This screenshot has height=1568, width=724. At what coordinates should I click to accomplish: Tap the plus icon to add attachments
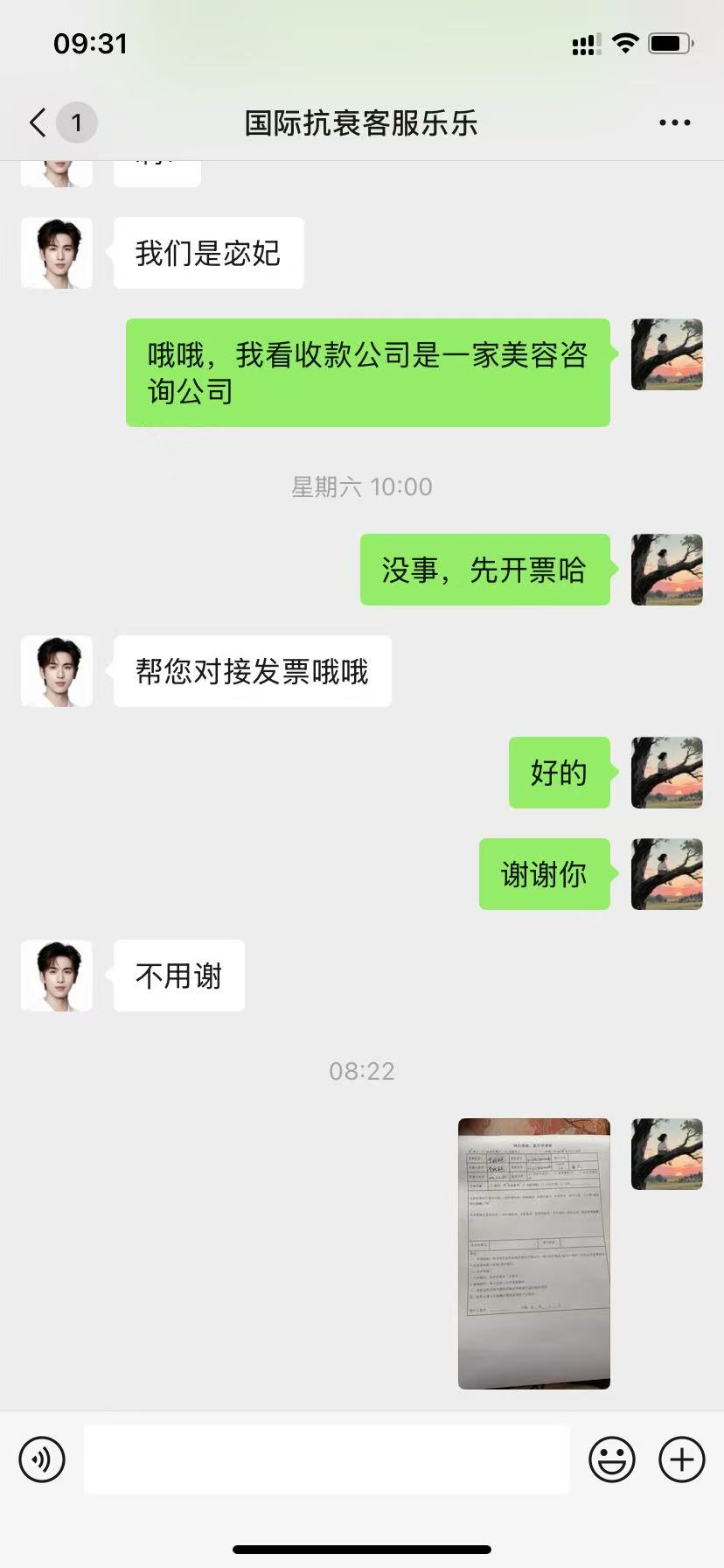680,1459
